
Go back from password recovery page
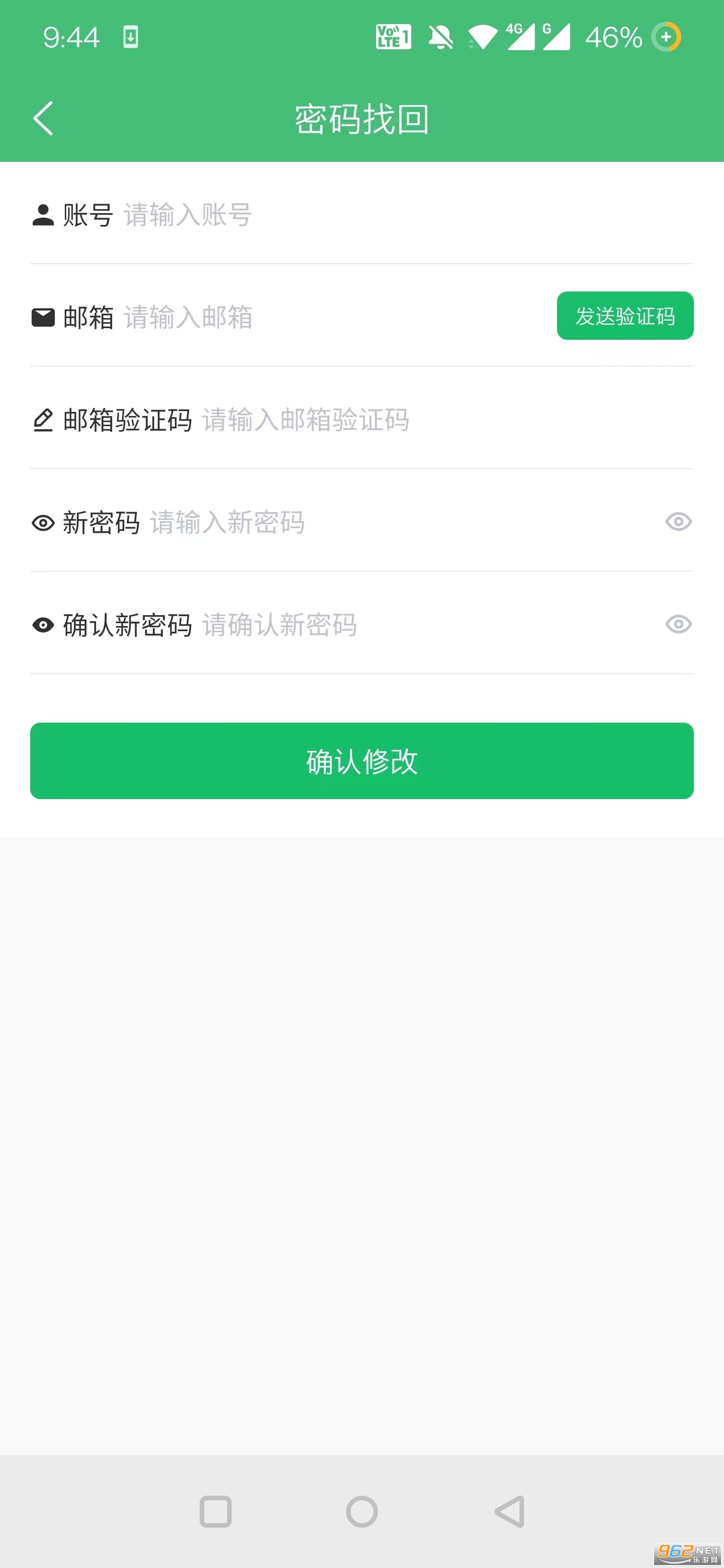(x=43, y=118)
